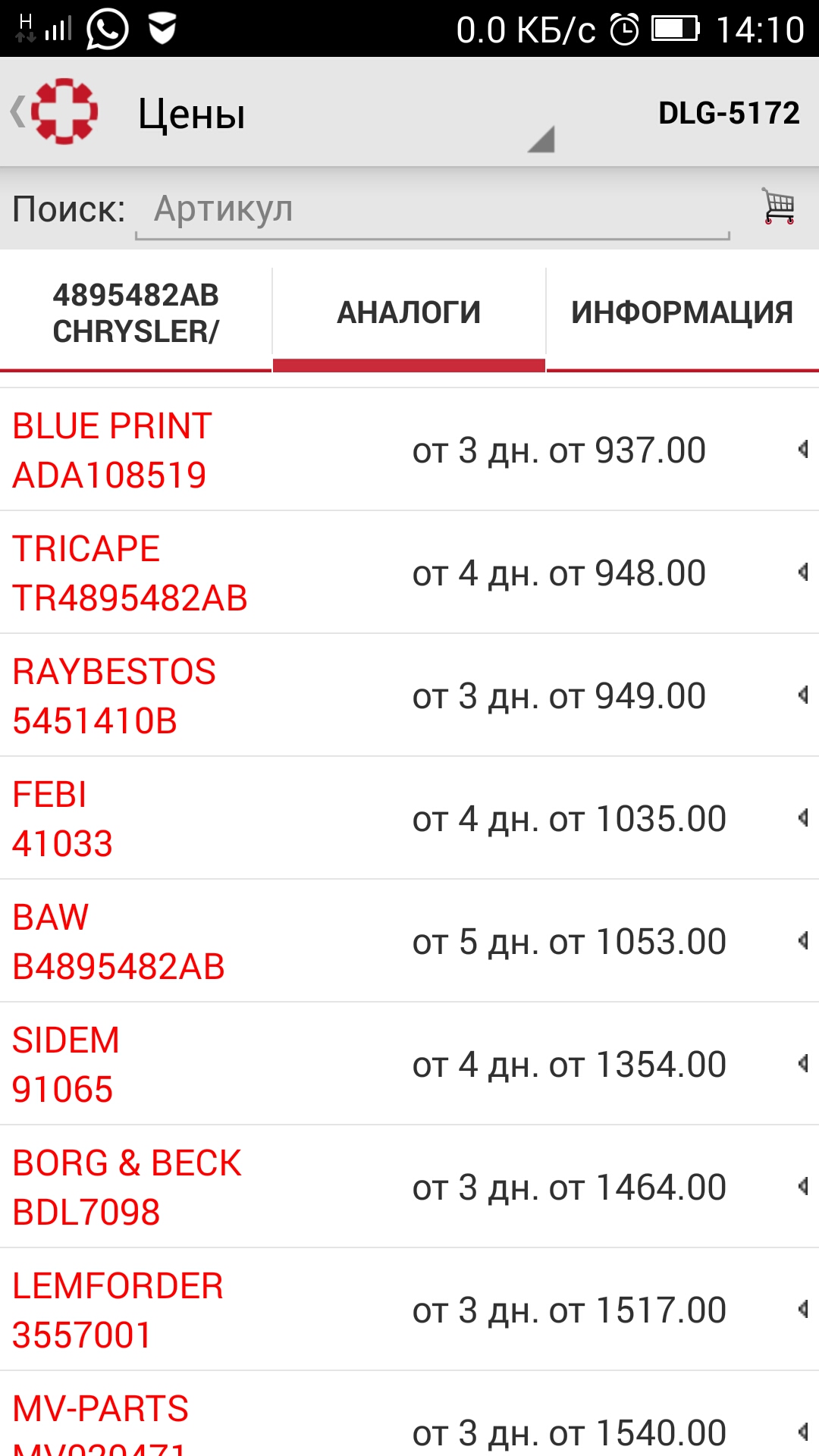Screen dimensions: 819x1456
Task: Open FEBI 41033 offer
Action: tap(409, 818)
